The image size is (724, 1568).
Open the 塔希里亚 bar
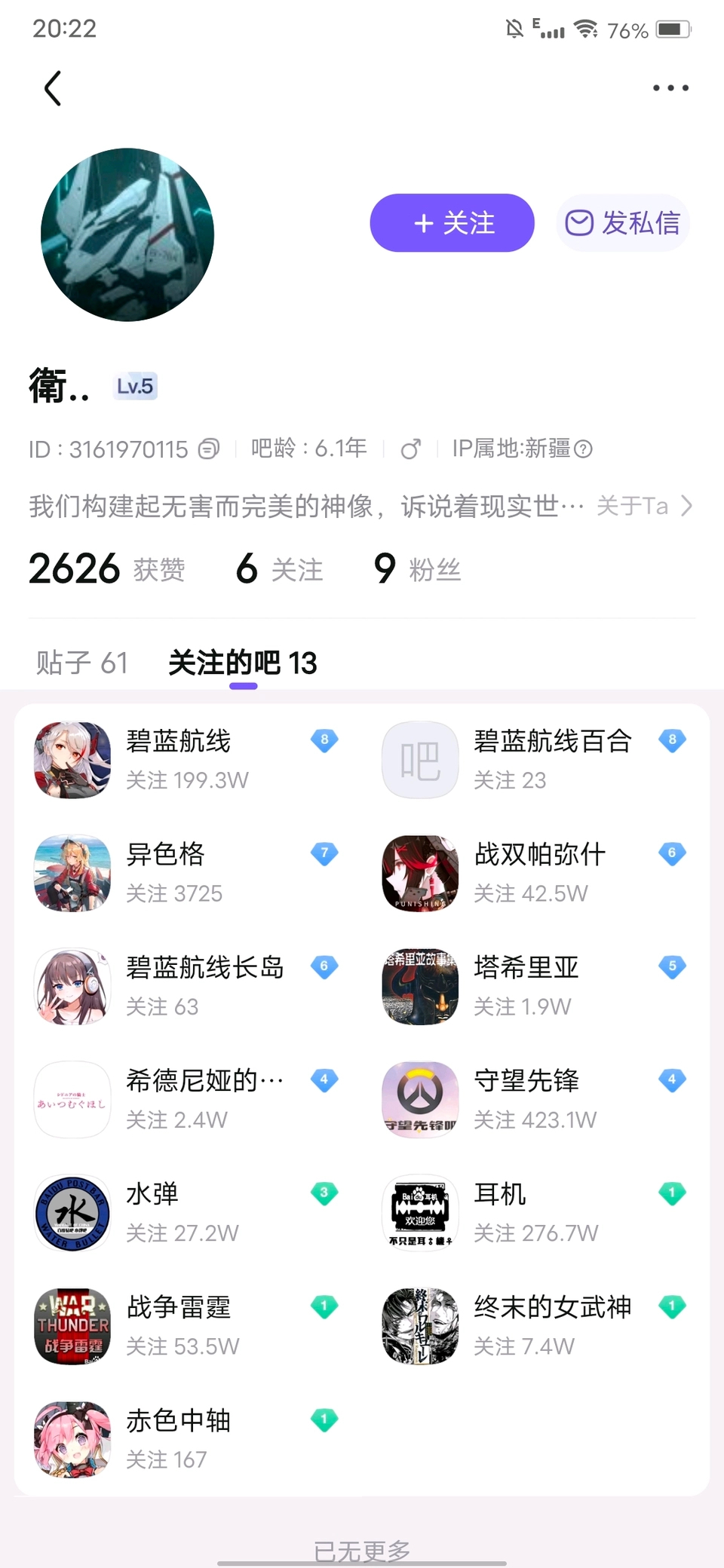point(526,985)
